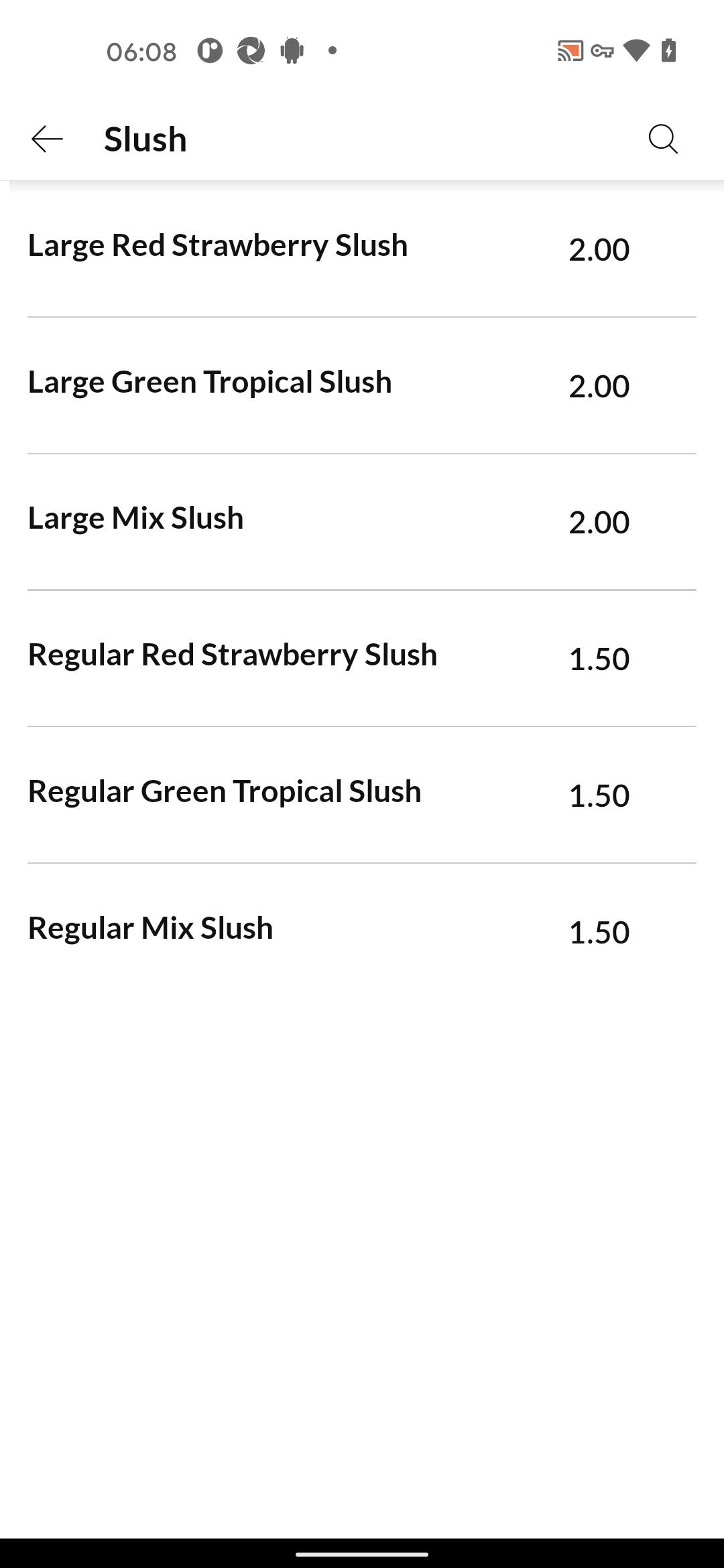Go back from the Slush screen
Screen dimensions: 724x1568
coord(47,139)
